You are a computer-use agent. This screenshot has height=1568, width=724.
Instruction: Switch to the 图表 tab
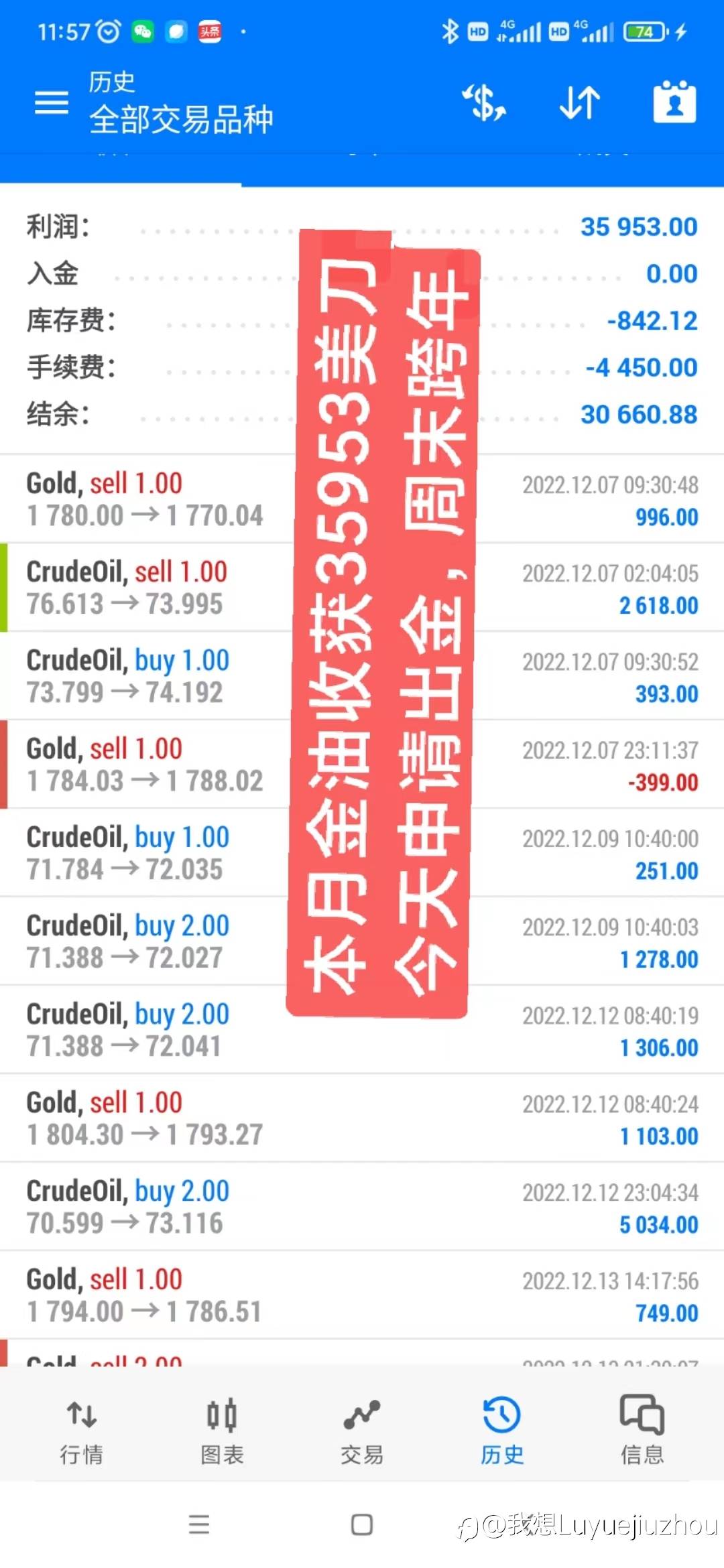(x=222, y=1432)
